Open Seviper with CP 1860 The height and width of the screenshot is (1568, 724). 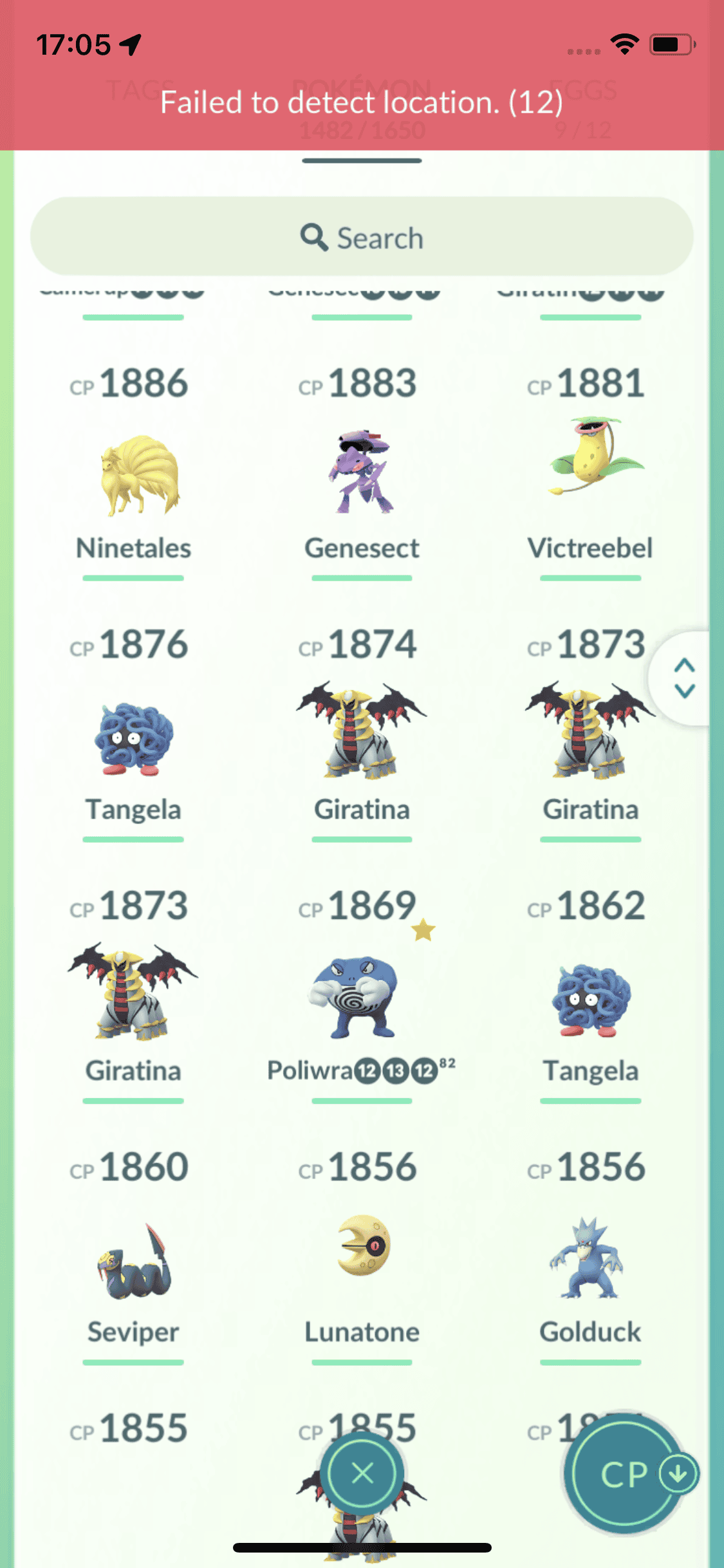coord(134,1260)
